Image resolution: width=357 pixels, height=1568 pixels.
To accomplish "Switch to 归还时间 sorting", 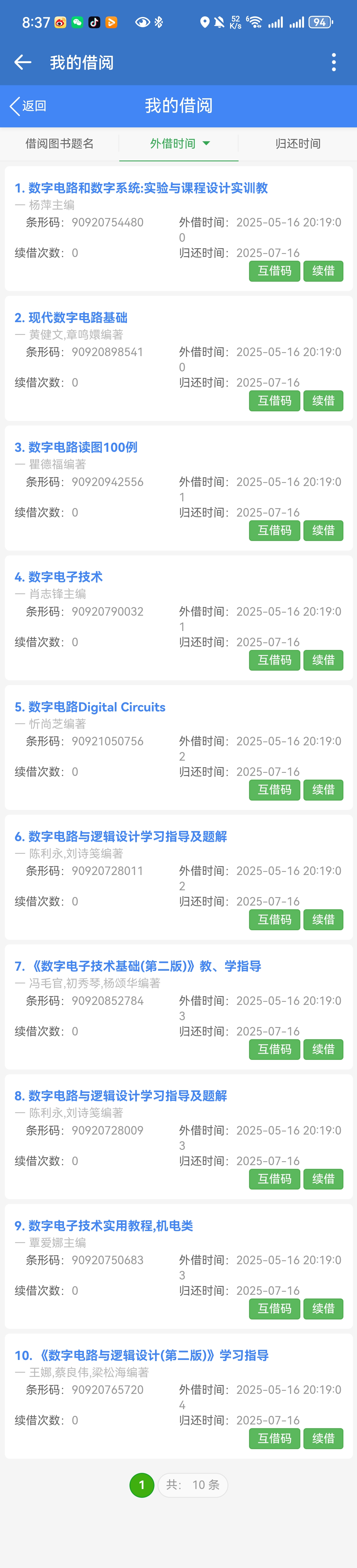I will coord(297,144).
